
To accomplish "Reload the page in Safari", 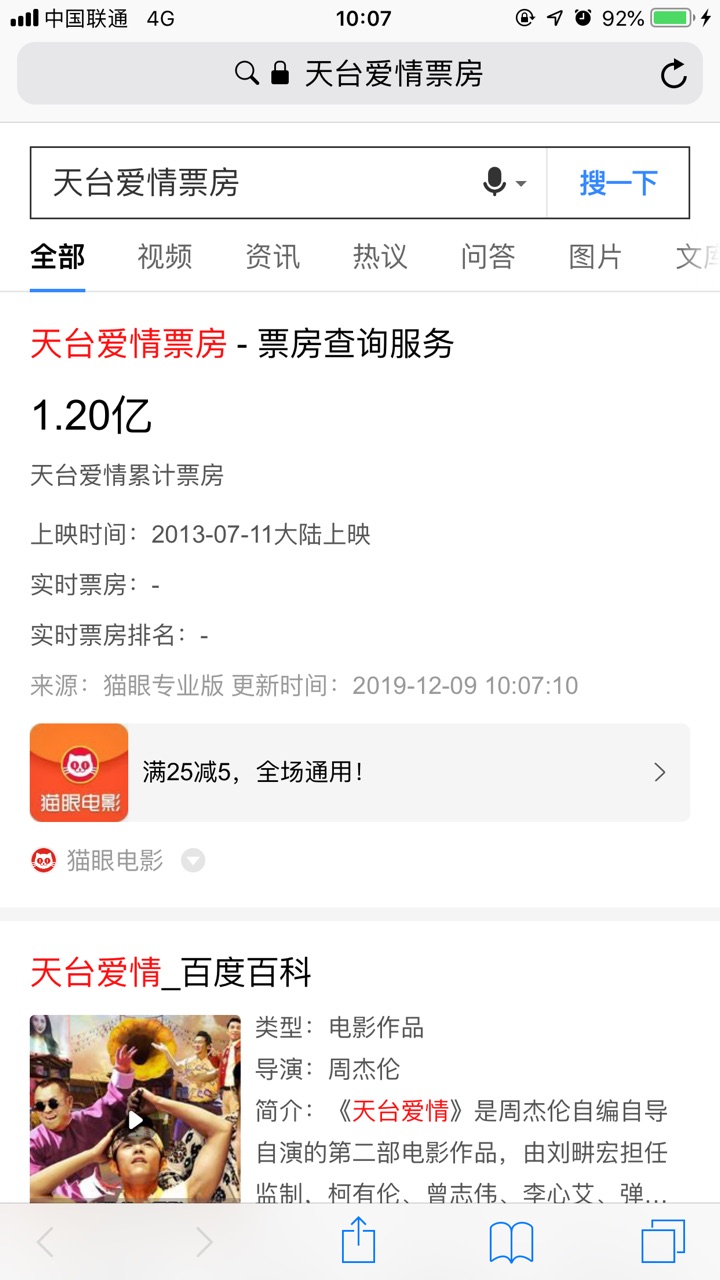I will [674, 74].
